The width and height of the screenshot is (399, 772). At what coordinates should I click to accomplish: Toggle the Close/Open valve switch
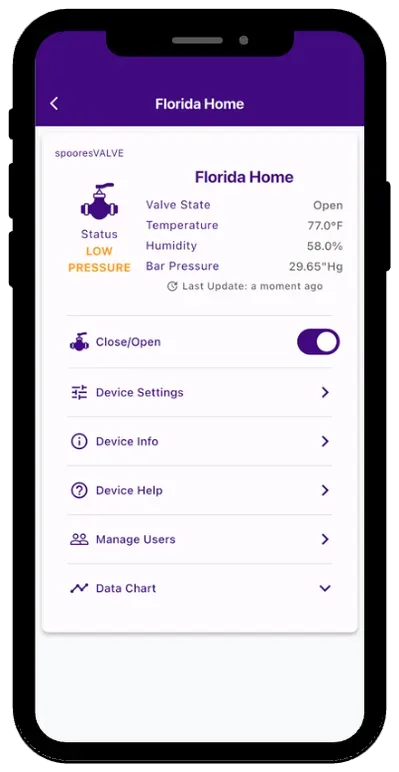click(318, 342)
